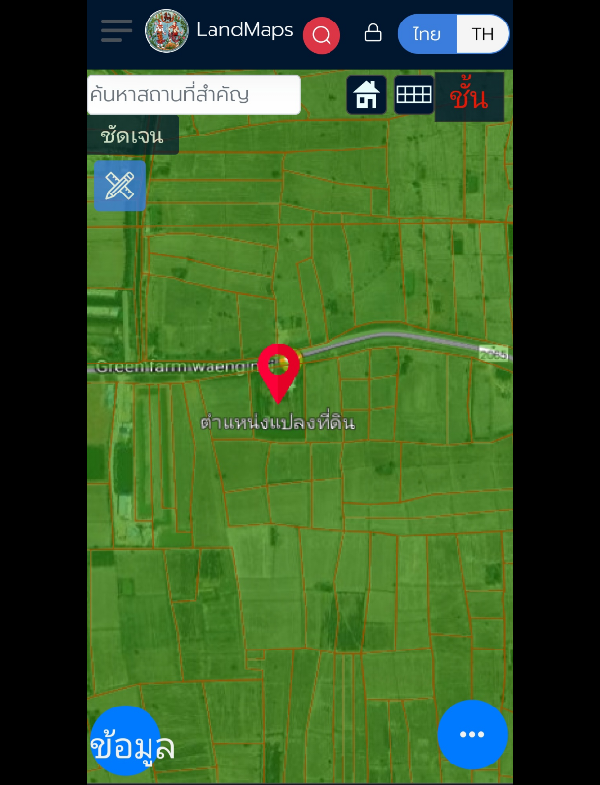Open the hamburger drawer menu

pos(116,31)
